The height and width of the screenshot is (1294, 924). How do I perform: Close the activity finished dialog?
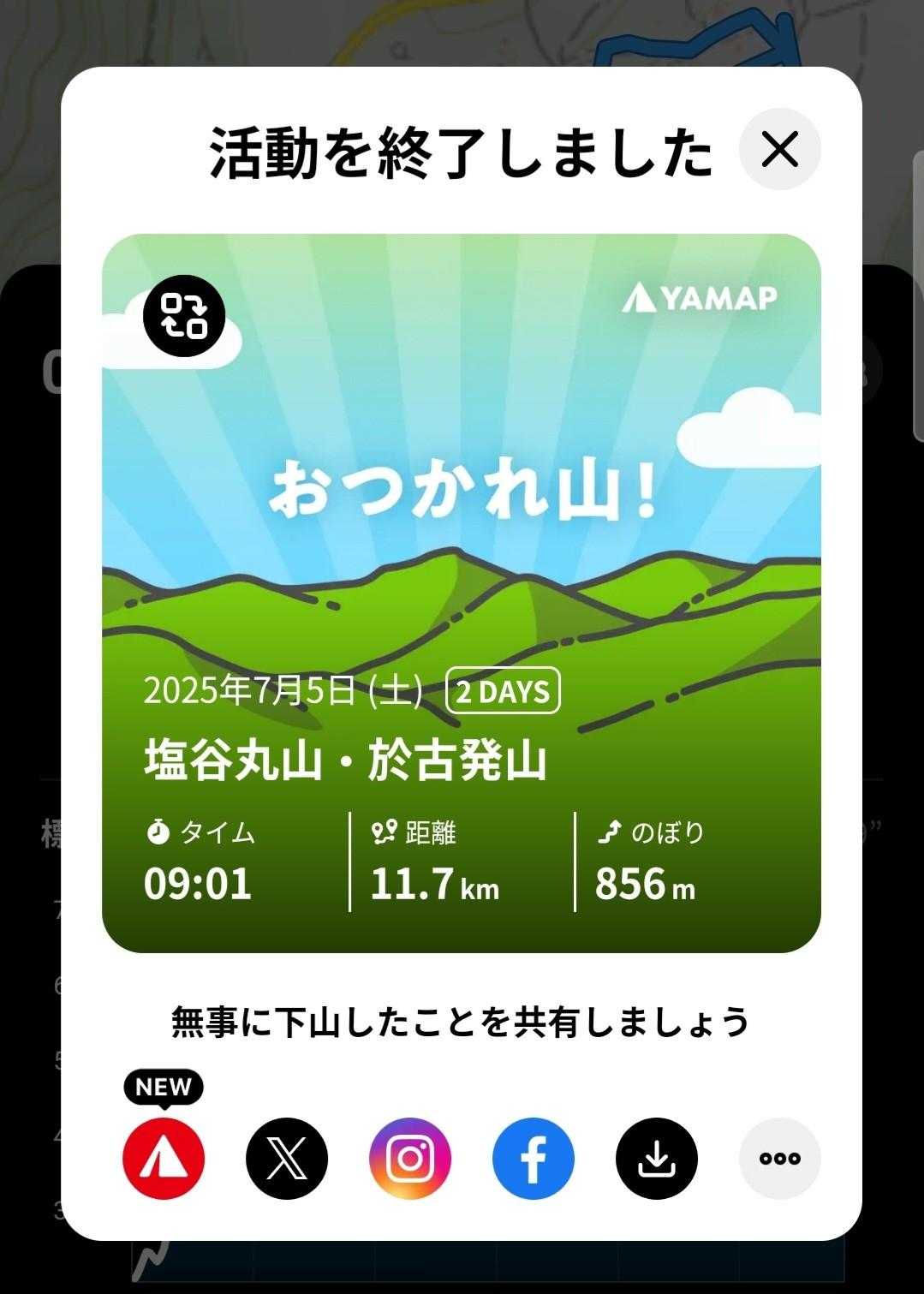tap(779, 150)
